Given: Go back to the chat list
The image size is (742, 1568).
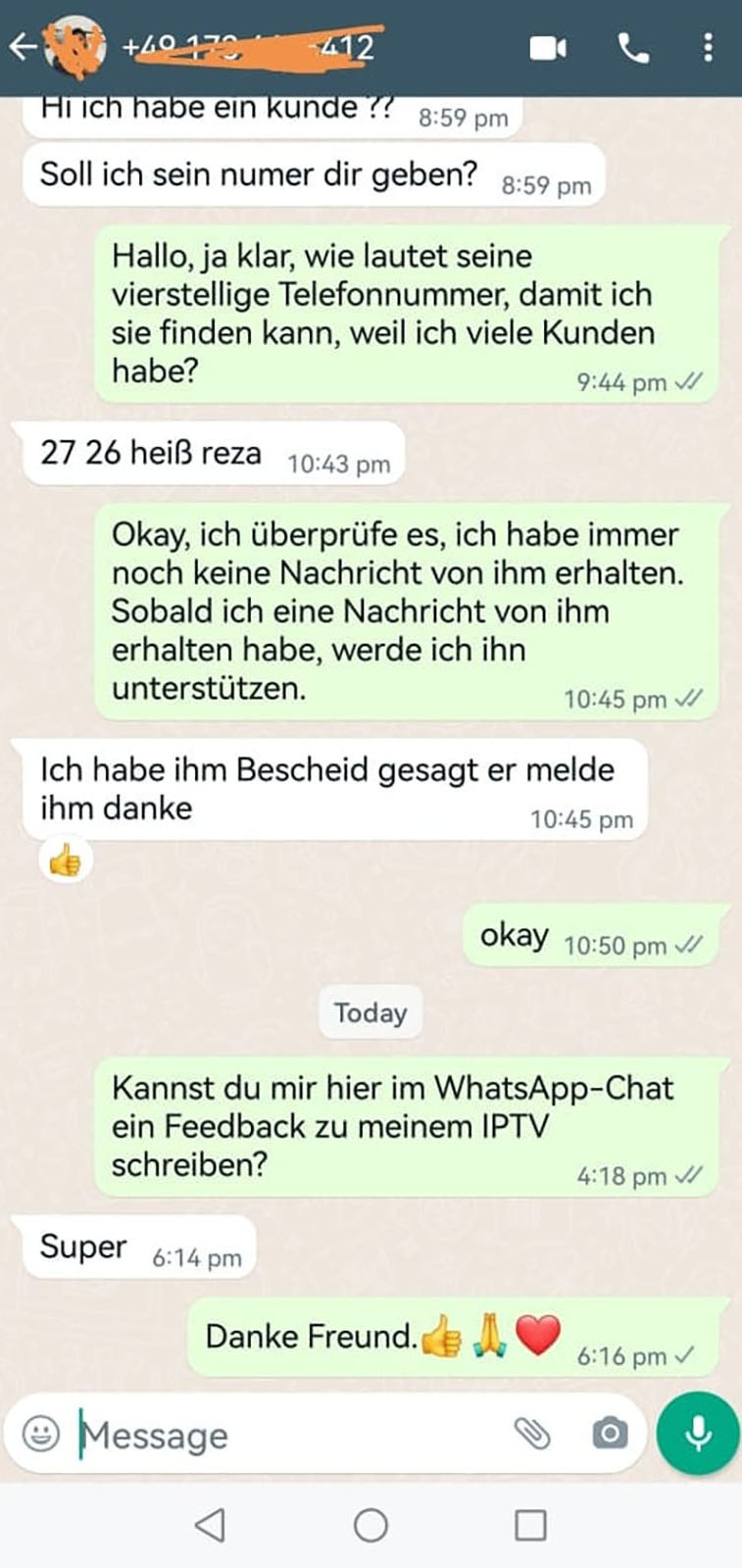Looking at the screenshot, I should tap(24, 46).
